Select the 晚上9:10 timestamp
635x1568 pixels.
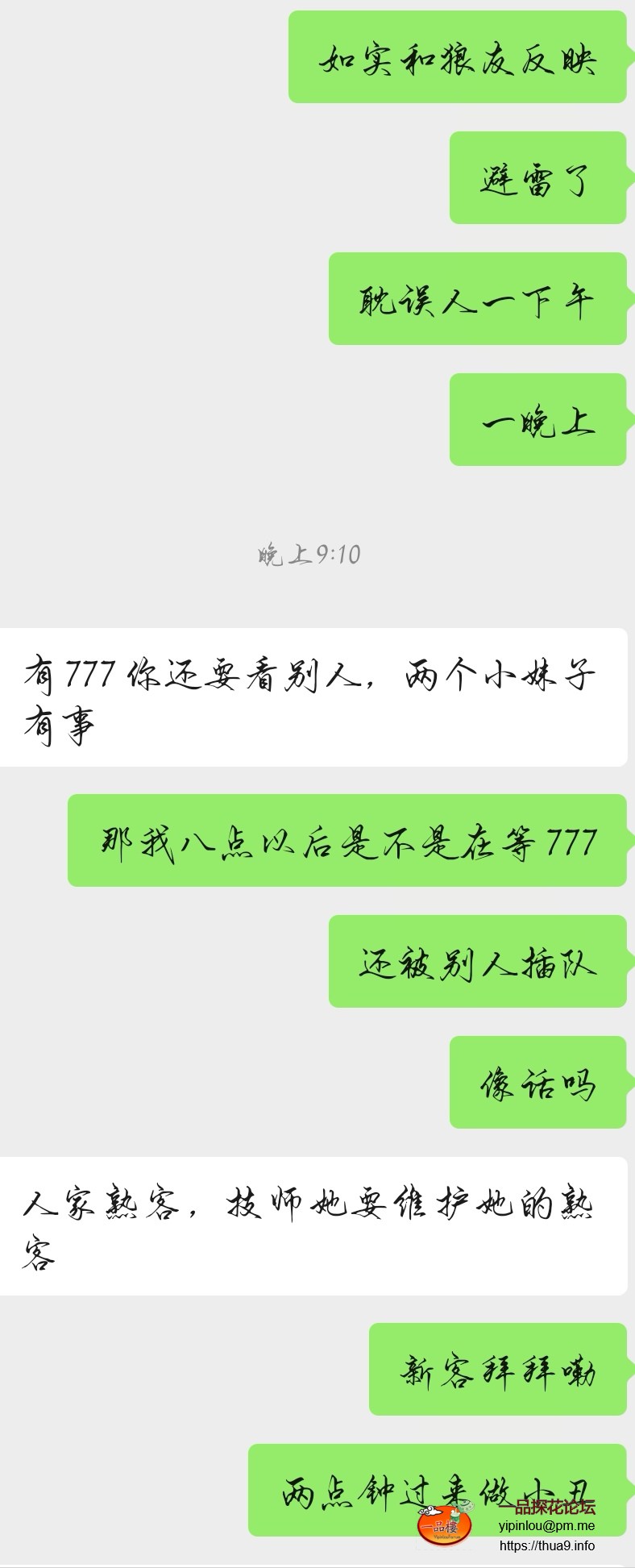[309, 553]
